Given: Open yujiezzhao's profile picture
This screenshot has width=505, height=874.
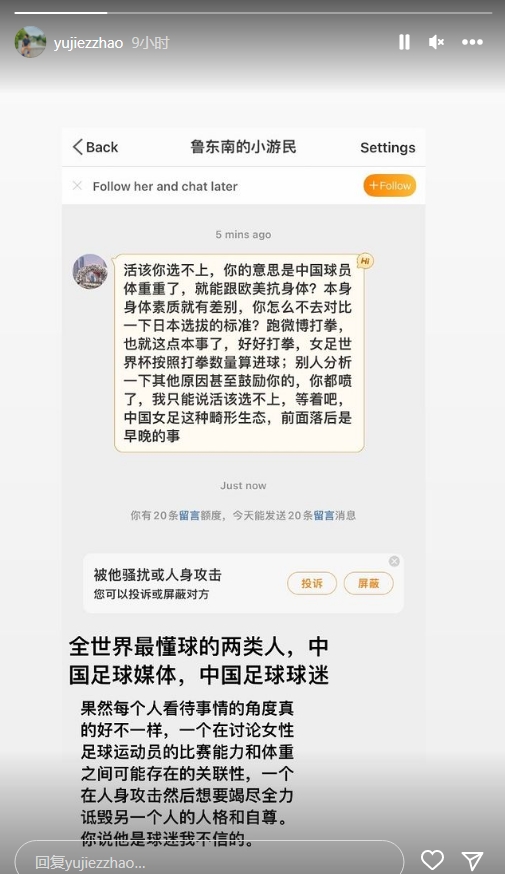Looking at the screenshot, I should click(x=30, y=42).
